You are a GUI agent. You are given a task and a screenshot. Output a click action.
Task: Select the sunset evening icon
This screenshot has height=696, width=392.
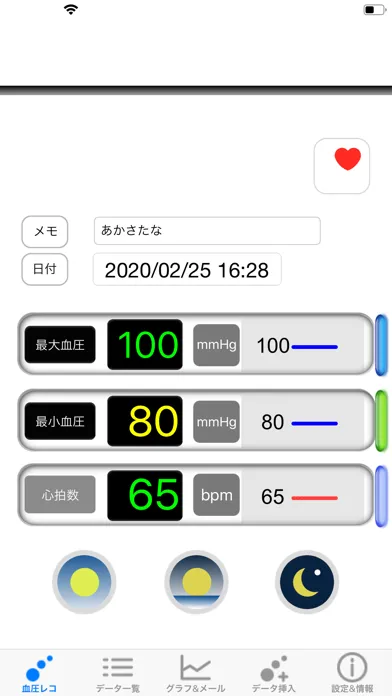[x=196, y=582]
